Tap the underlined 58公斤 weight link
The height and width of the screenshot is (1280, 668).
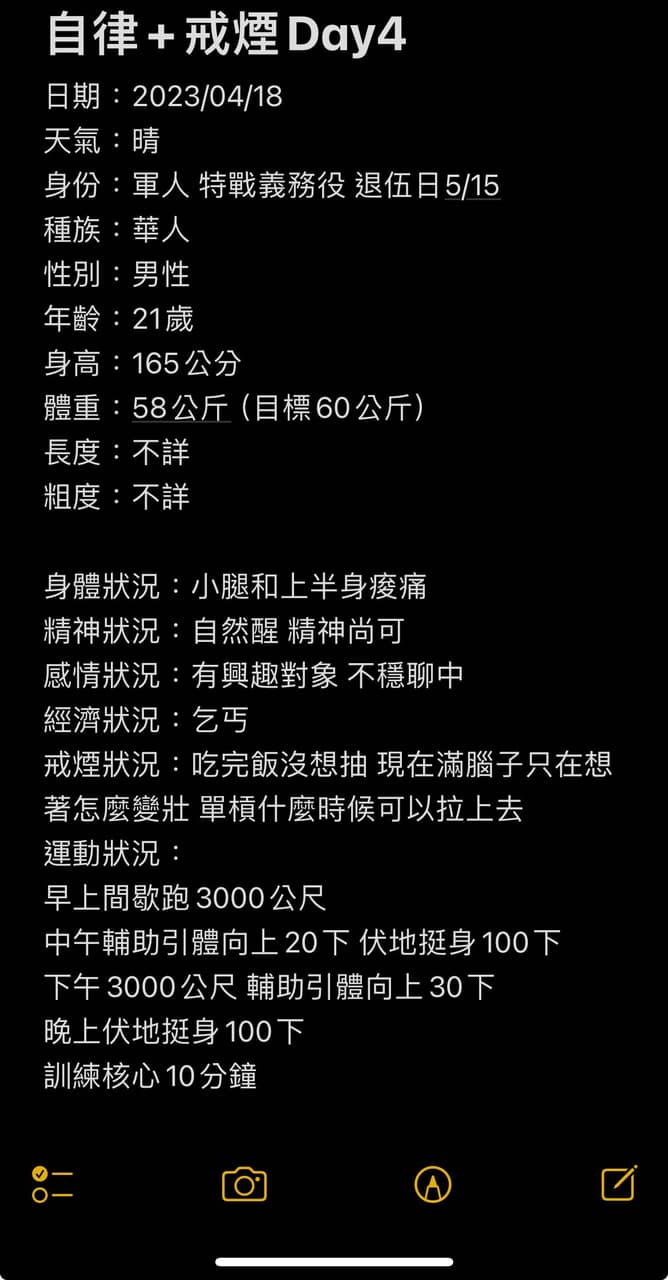[x=182, y=408]
